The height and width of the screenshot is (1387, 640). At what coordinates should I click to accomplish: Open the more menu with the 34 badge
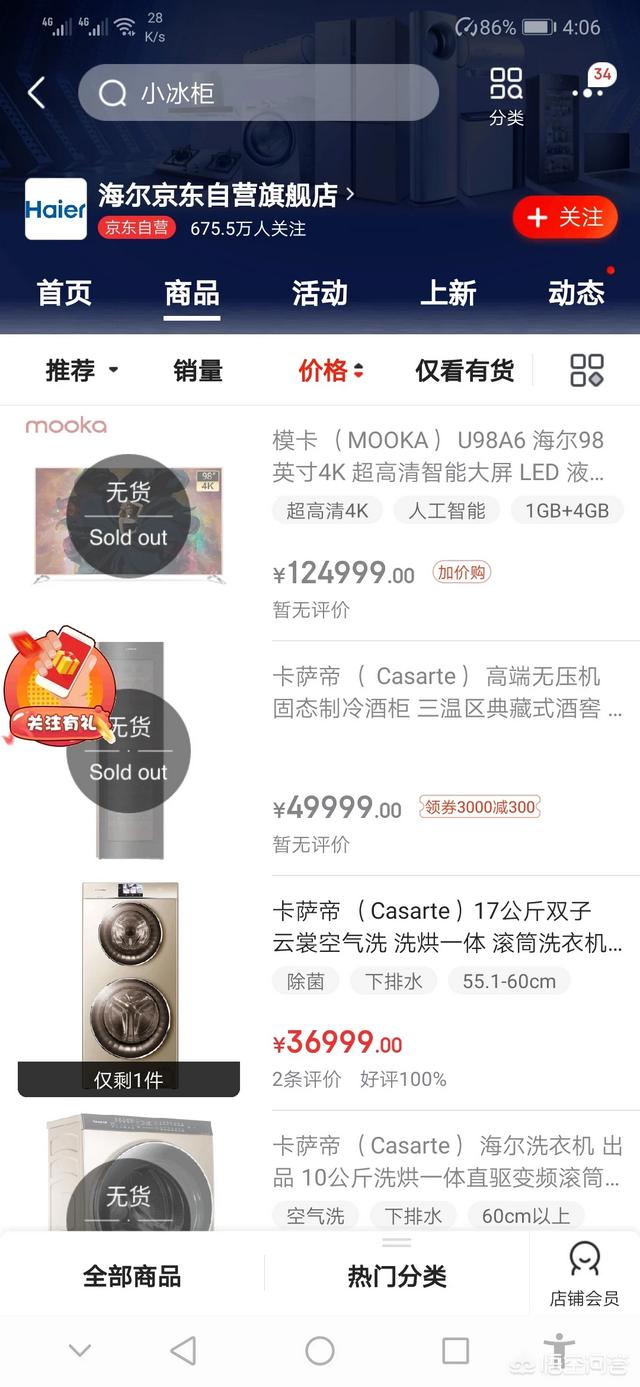(588, 90)
